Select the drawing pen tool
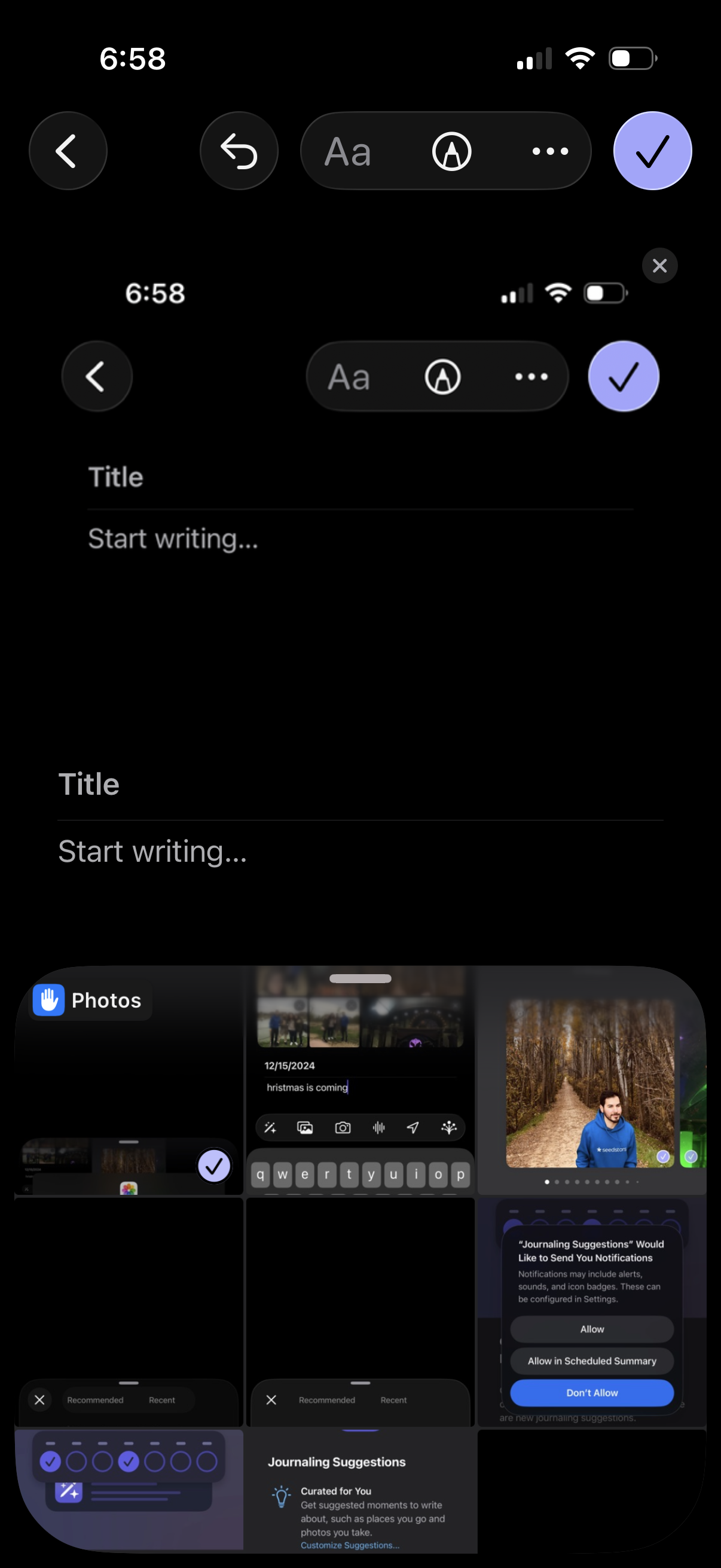The height and width of the screenshot is (1568, 721). 451,151
